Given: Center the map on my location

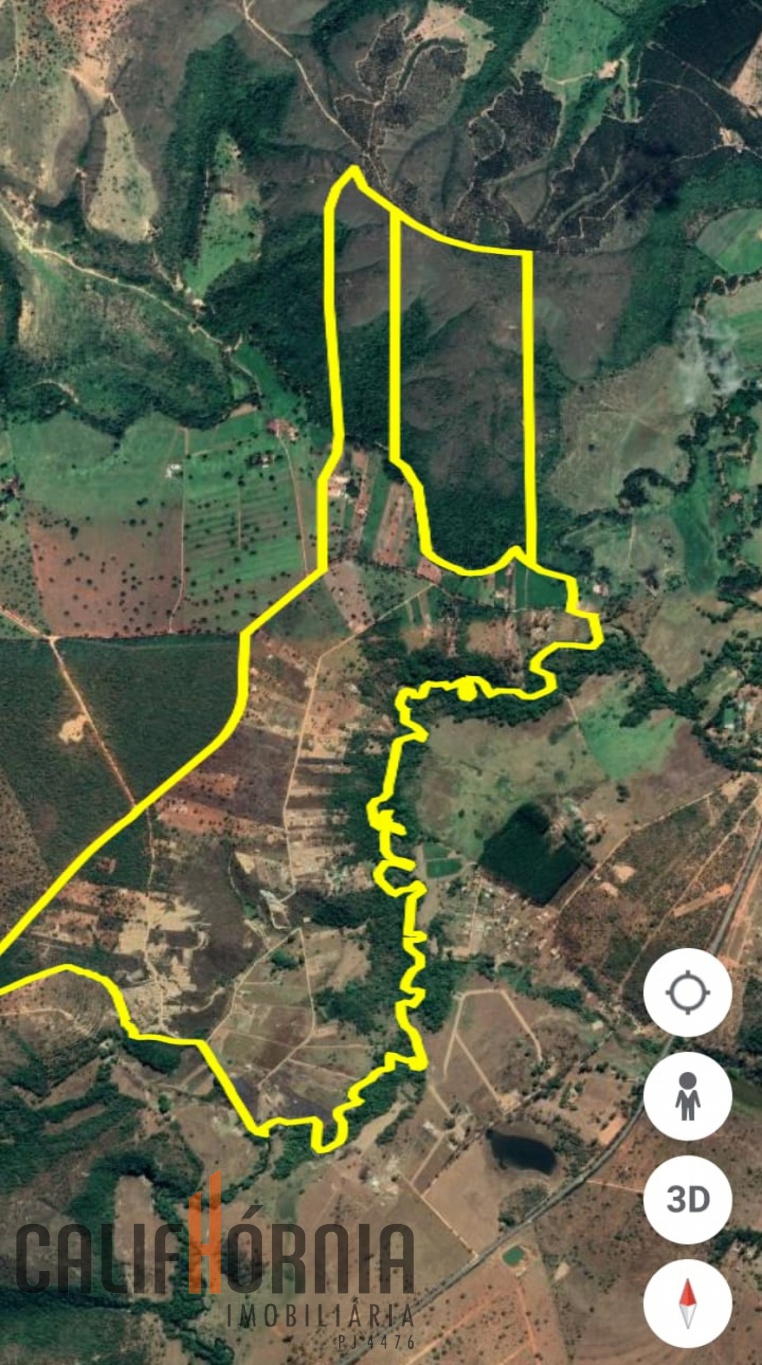Looking at the screenshot, I should pos(687,993).
